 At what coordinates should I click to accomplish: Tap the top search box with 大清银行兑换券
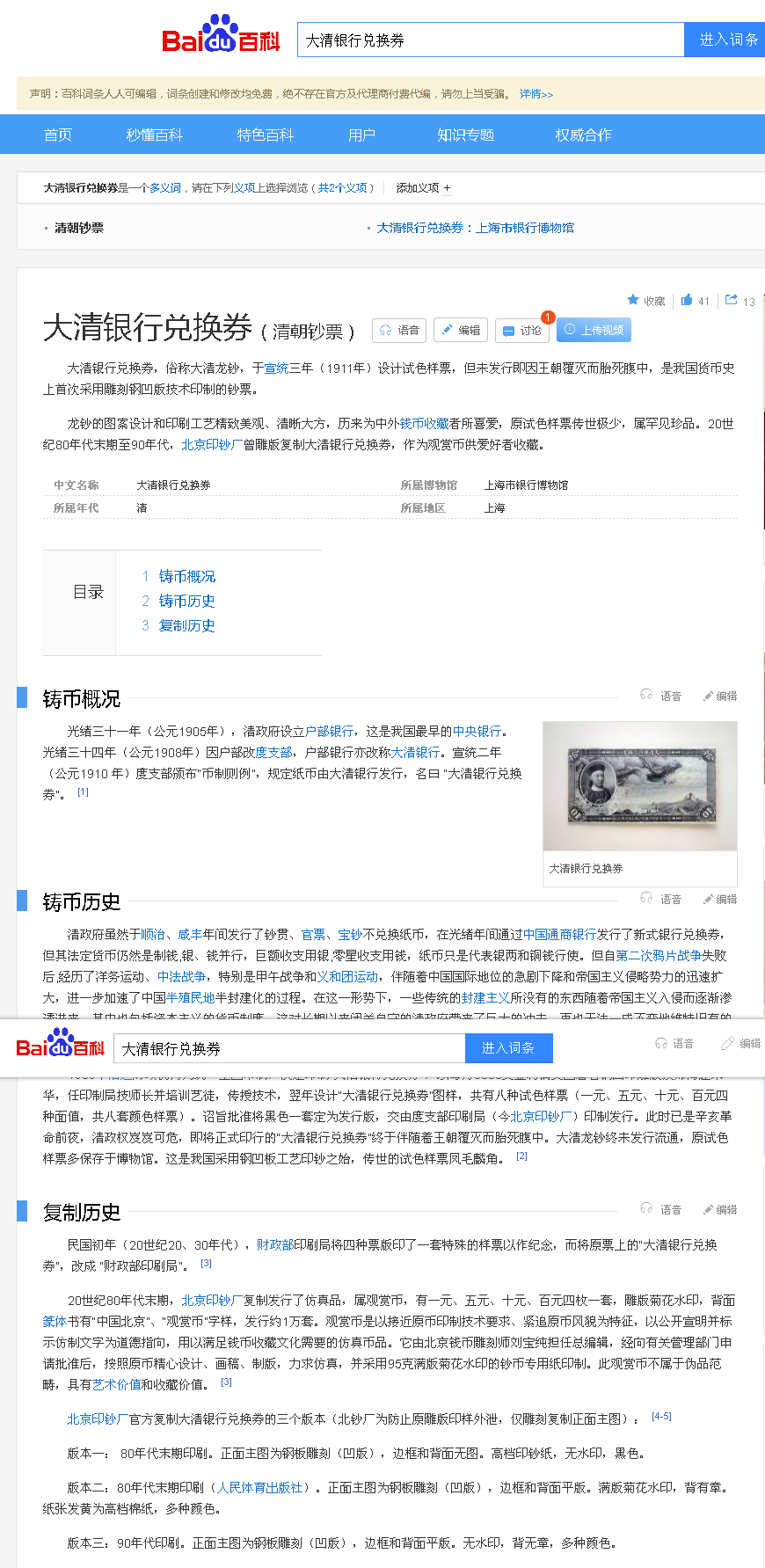pos(491,40)
